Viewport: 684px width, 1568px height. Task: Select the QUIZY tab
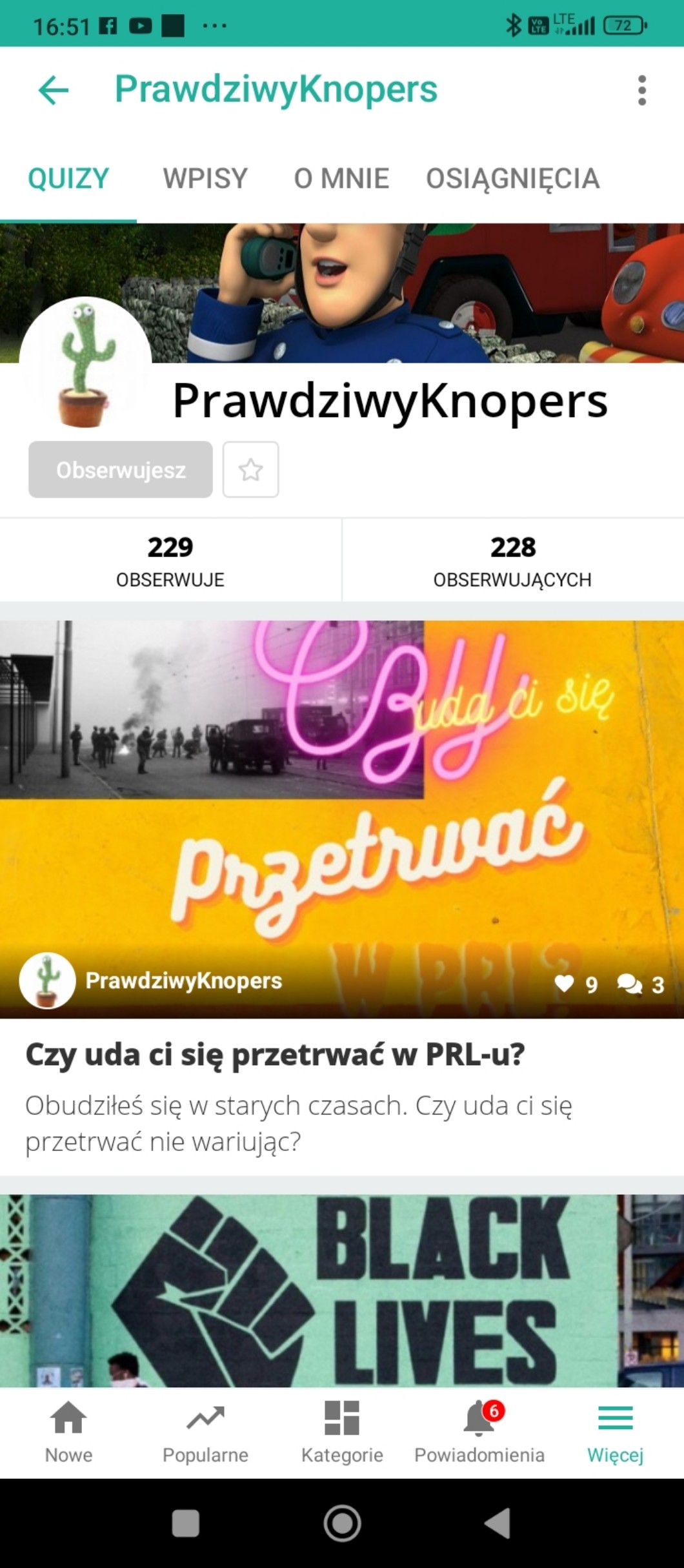[x=68, y=178]
